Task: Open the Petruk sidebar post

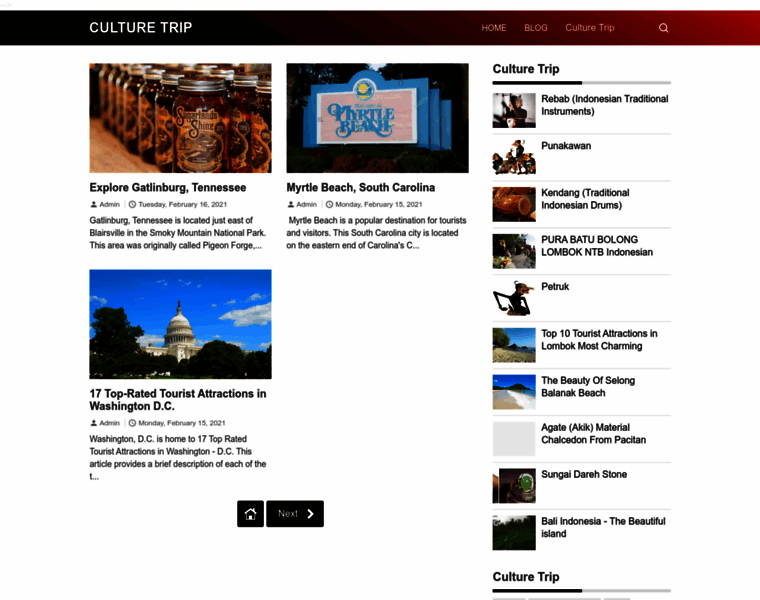Action: 555,287
